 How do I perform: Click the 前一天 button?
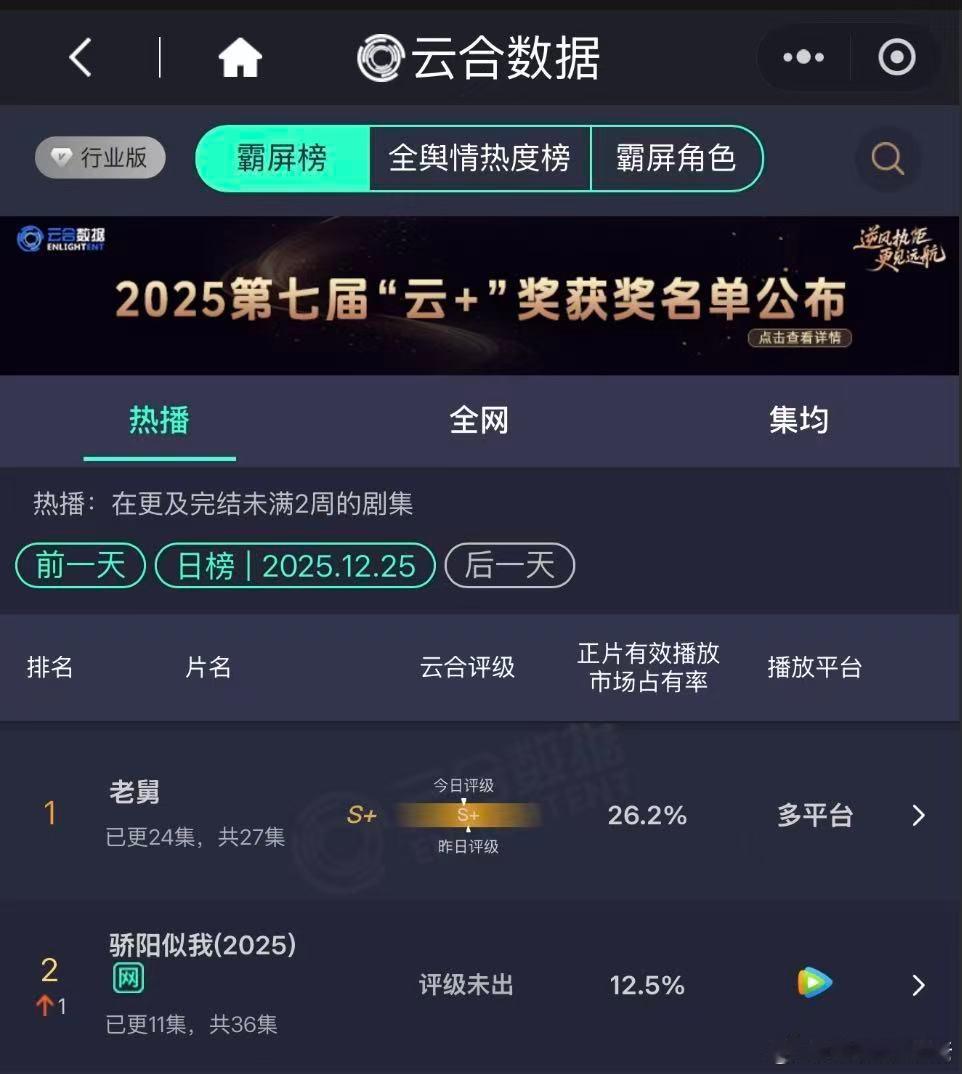click(79, 566)
